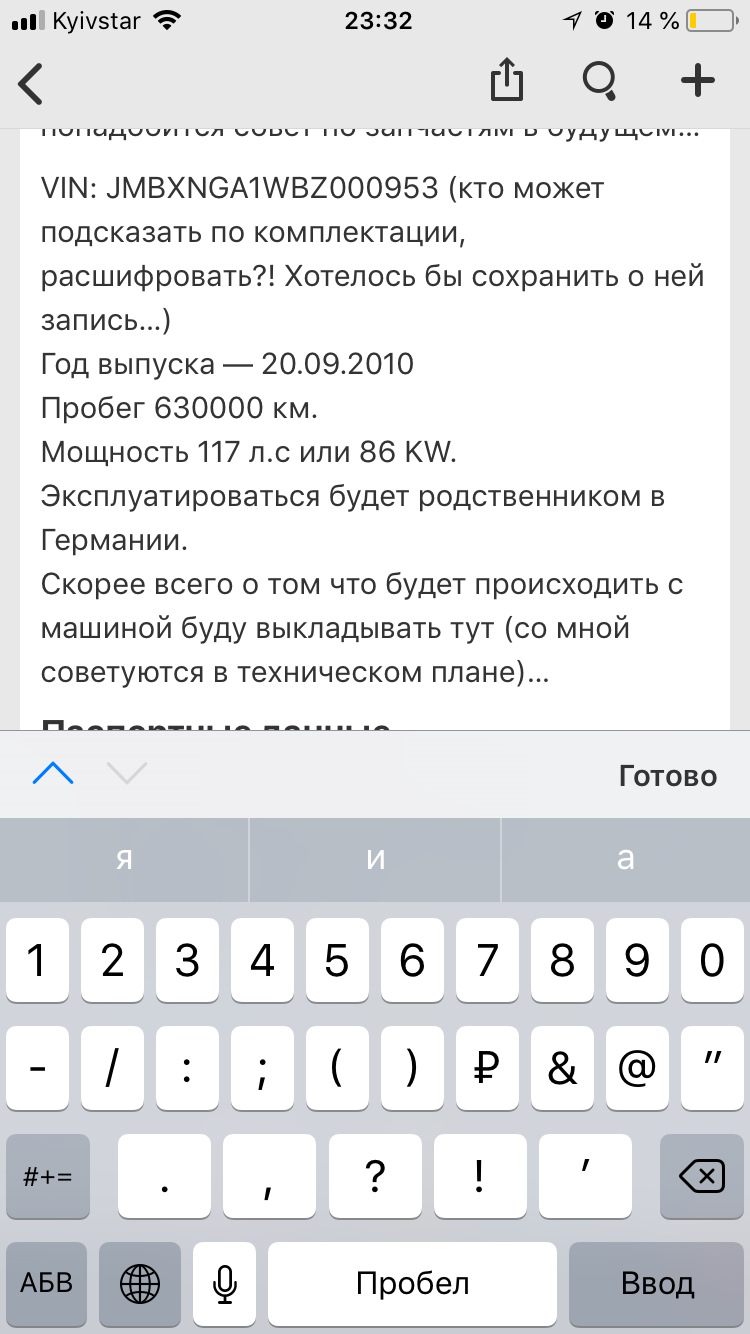Image resolution: width=750 pixels, height=1334 pixels.
Task: Choose the «а» keyboard suggestion
Action: point(626,859)
